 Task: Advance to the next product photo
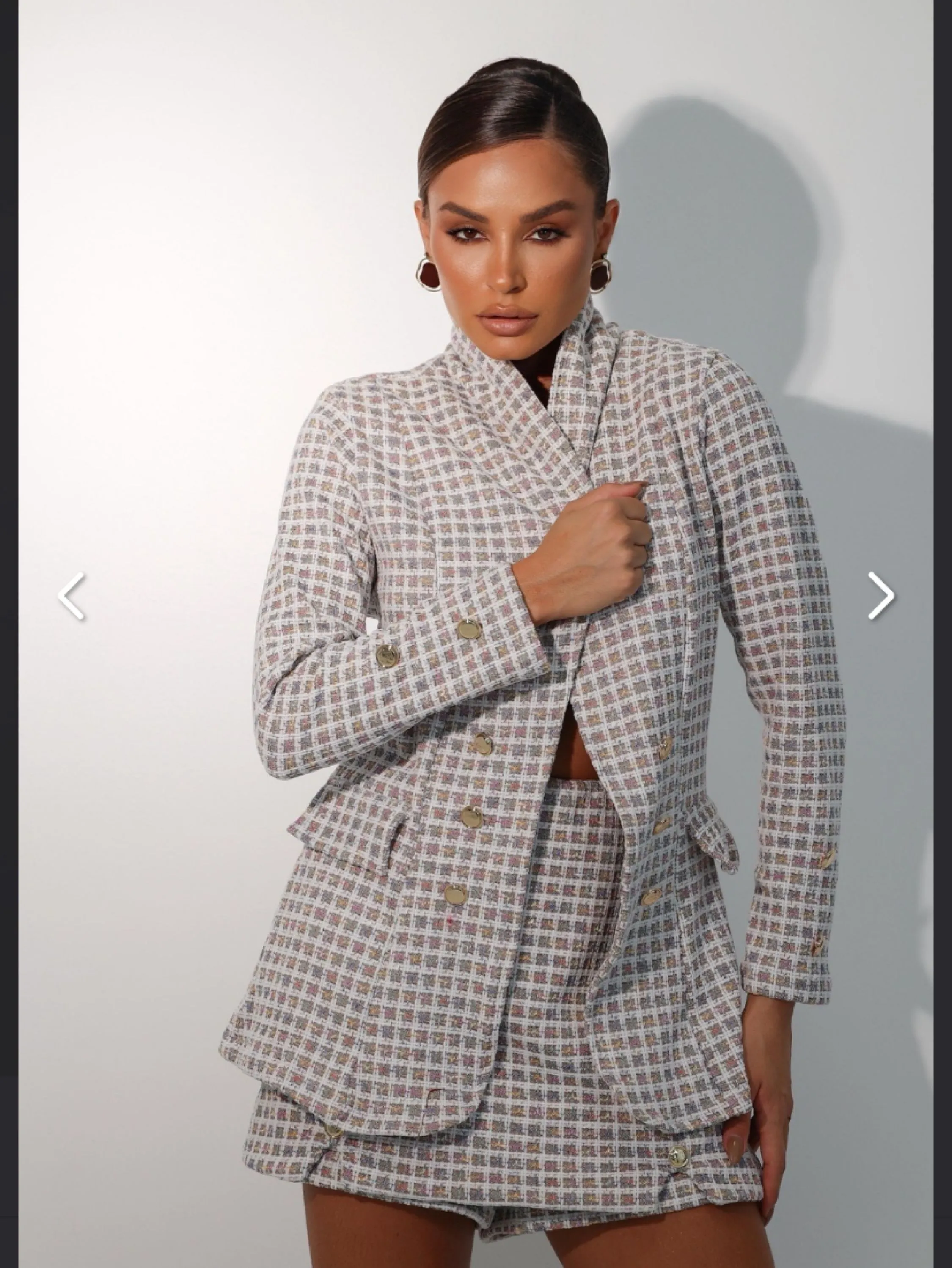[881, 596]
